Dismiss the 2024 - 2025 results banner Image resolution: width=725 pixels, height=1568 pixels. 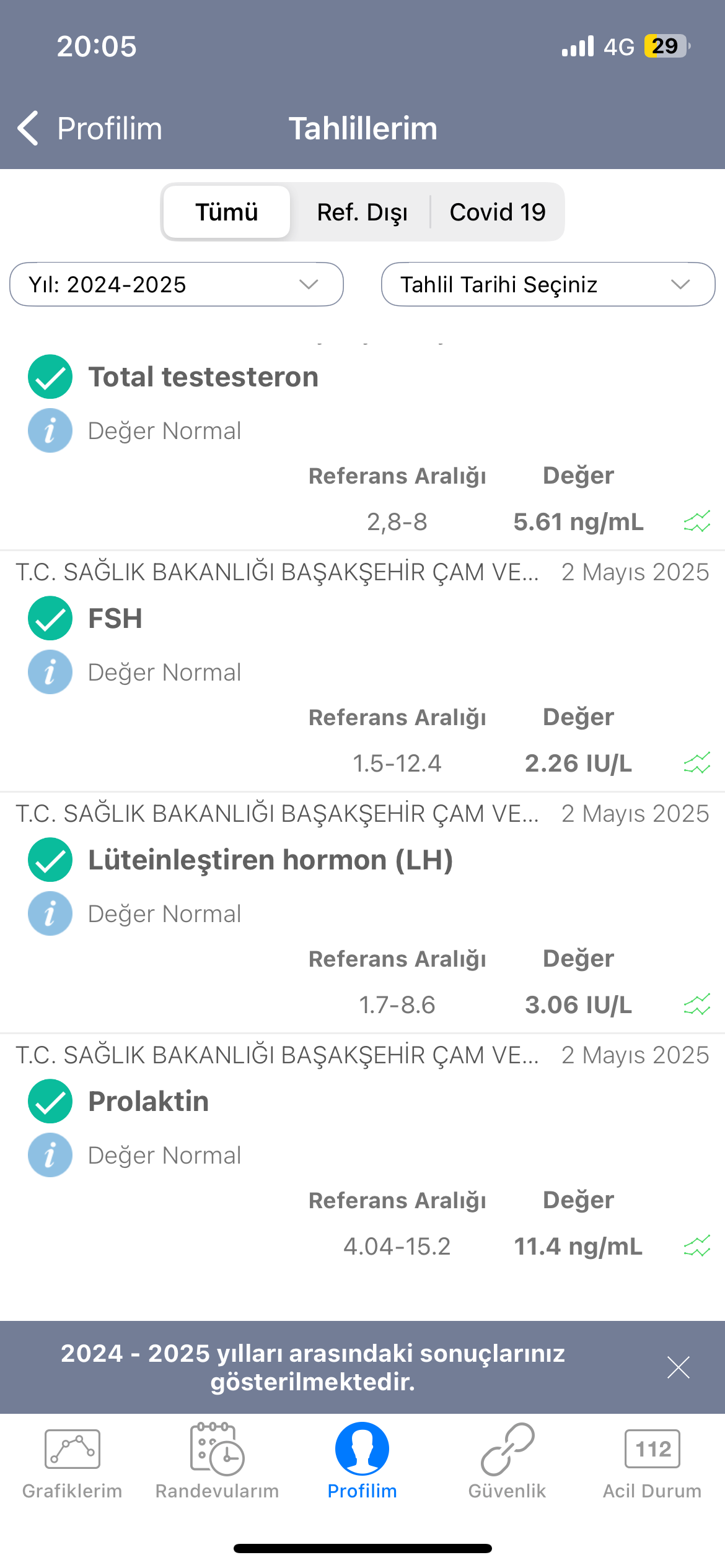coord(679,1367)
